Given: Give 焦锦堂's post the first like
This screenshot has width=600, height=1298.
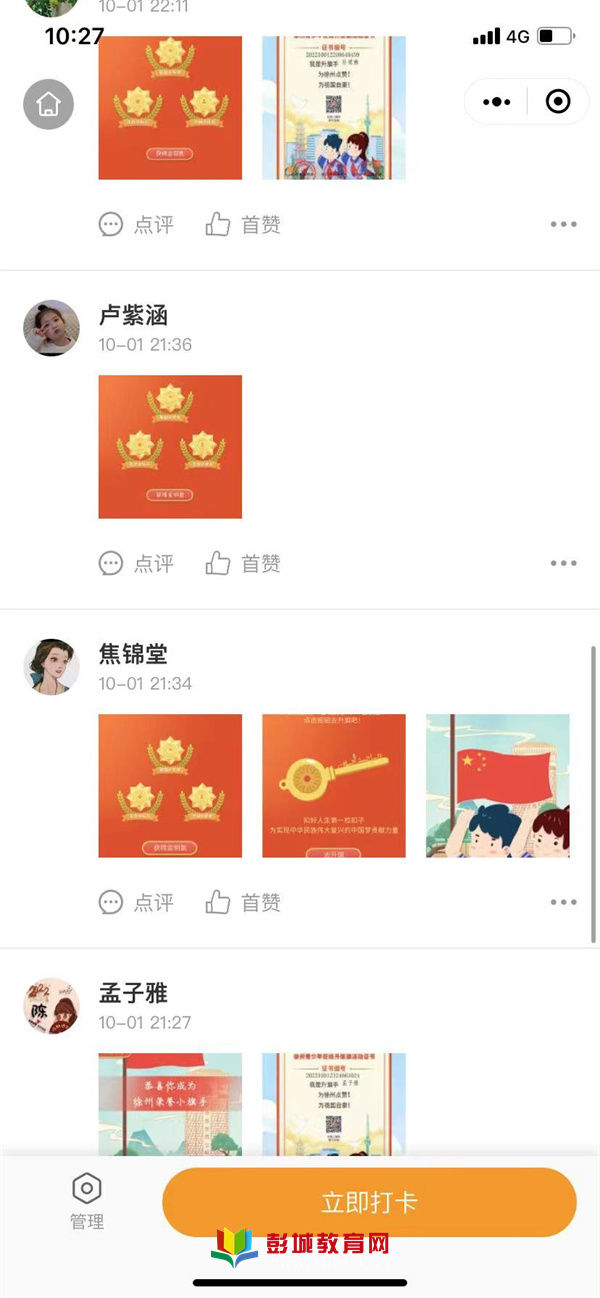Looking at the screenshot, I should 243,903.
